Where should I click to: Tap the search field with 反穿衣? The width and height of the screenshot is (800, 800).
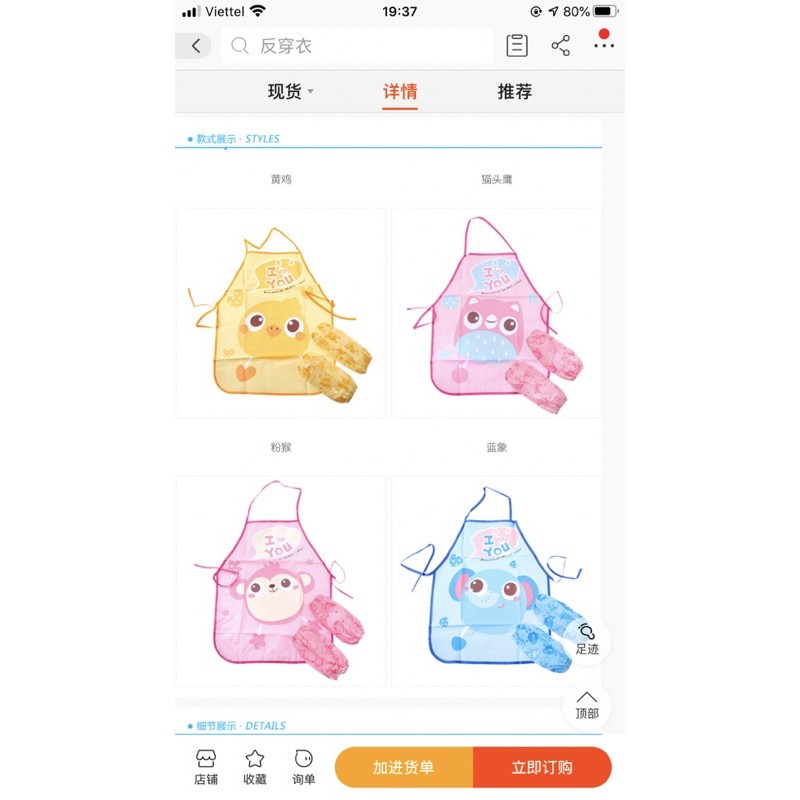(358, 46)
